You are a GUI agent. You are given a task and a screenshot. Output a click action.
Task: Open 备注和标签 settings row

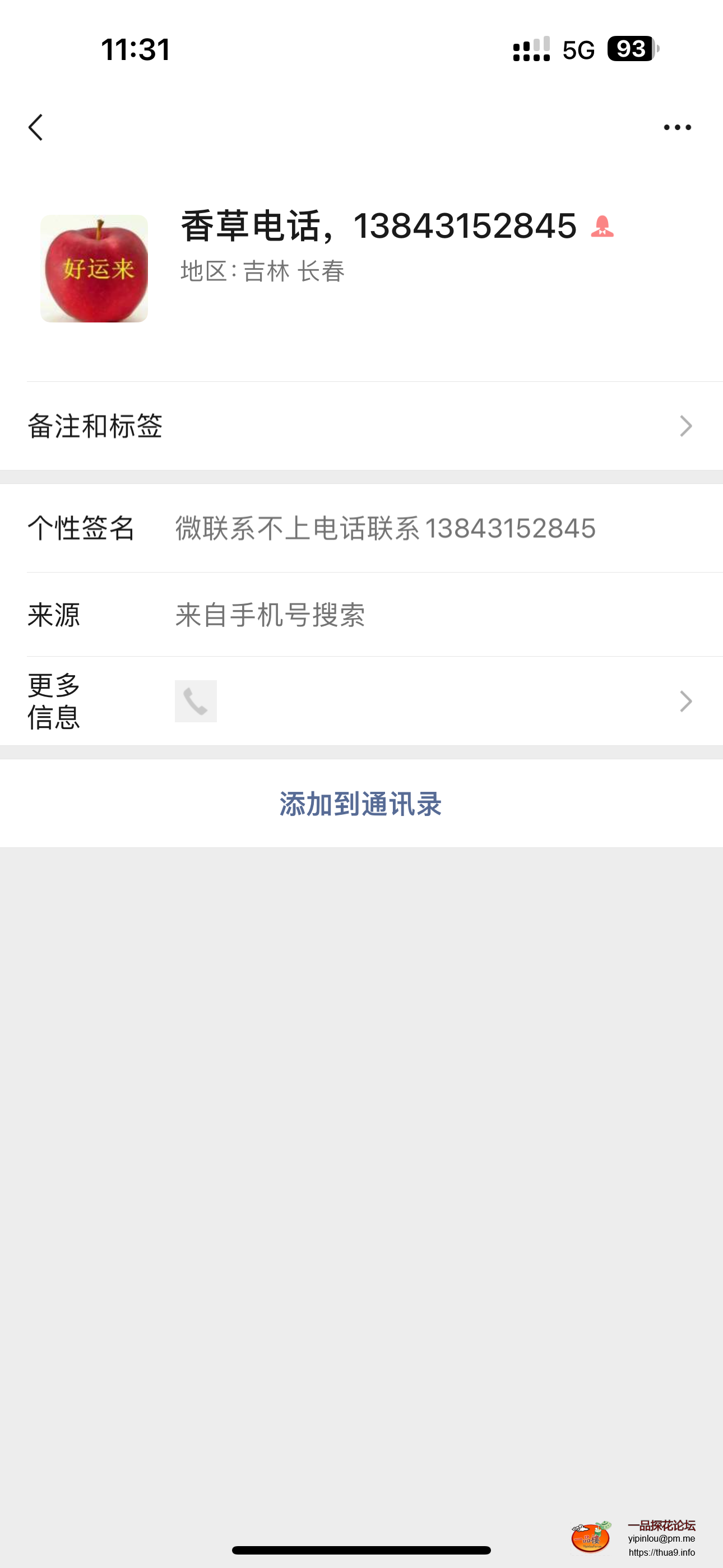361,426
